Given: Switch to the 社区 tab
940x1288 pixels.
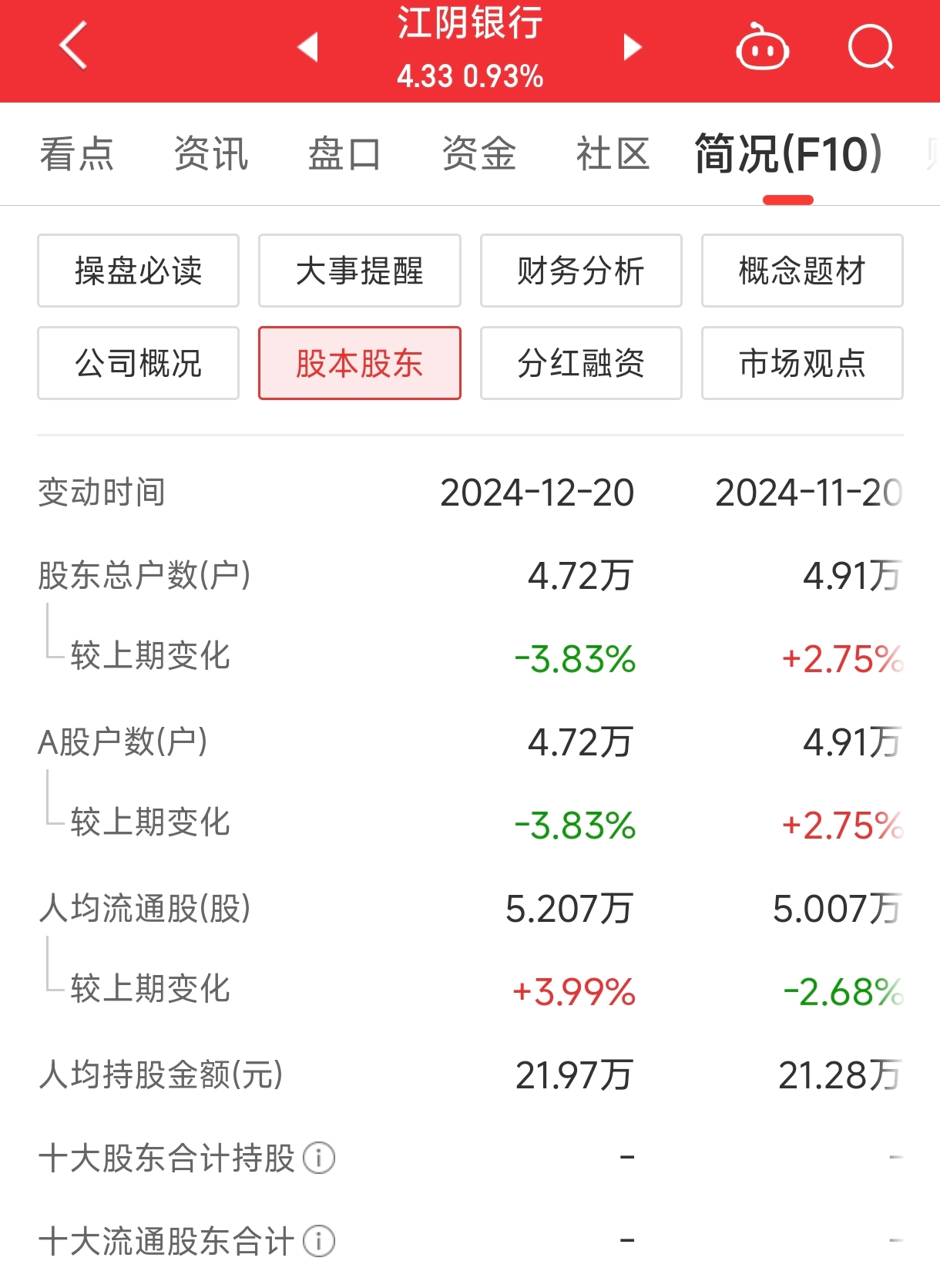Looking at the screenshot, I should pyautogui.click(x=613, y=153).
